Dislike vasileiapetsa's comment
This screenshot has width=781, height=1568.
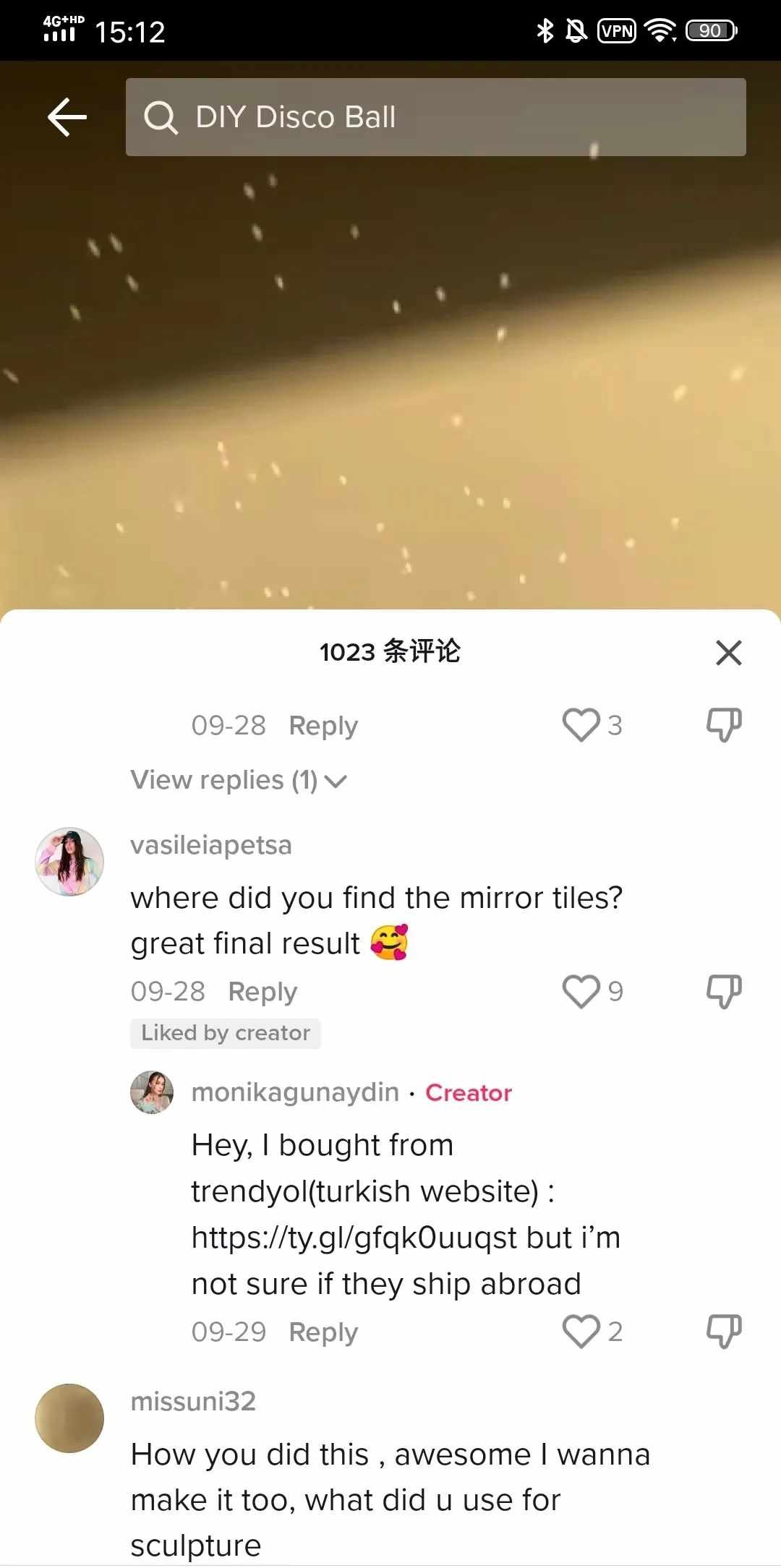(x=724, y=991)
